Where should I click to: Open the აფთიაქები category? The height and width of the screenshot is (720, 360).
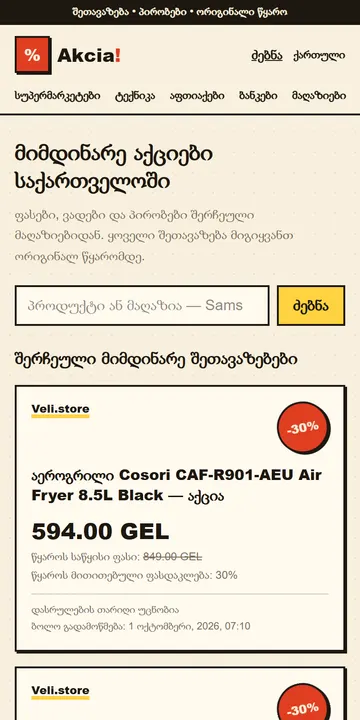pos(197,96)
